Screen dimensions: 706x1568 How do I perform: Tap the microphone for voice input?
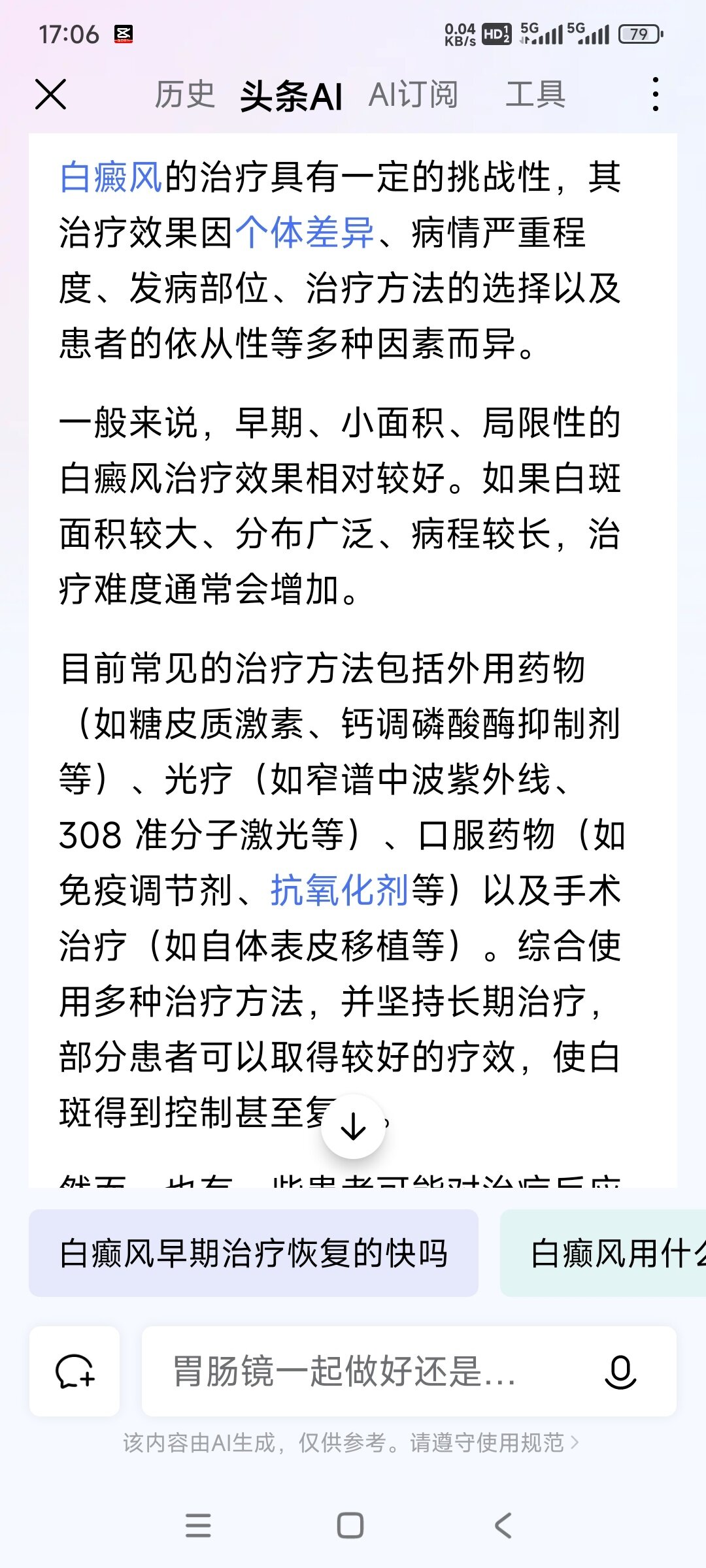point(620,1371)
